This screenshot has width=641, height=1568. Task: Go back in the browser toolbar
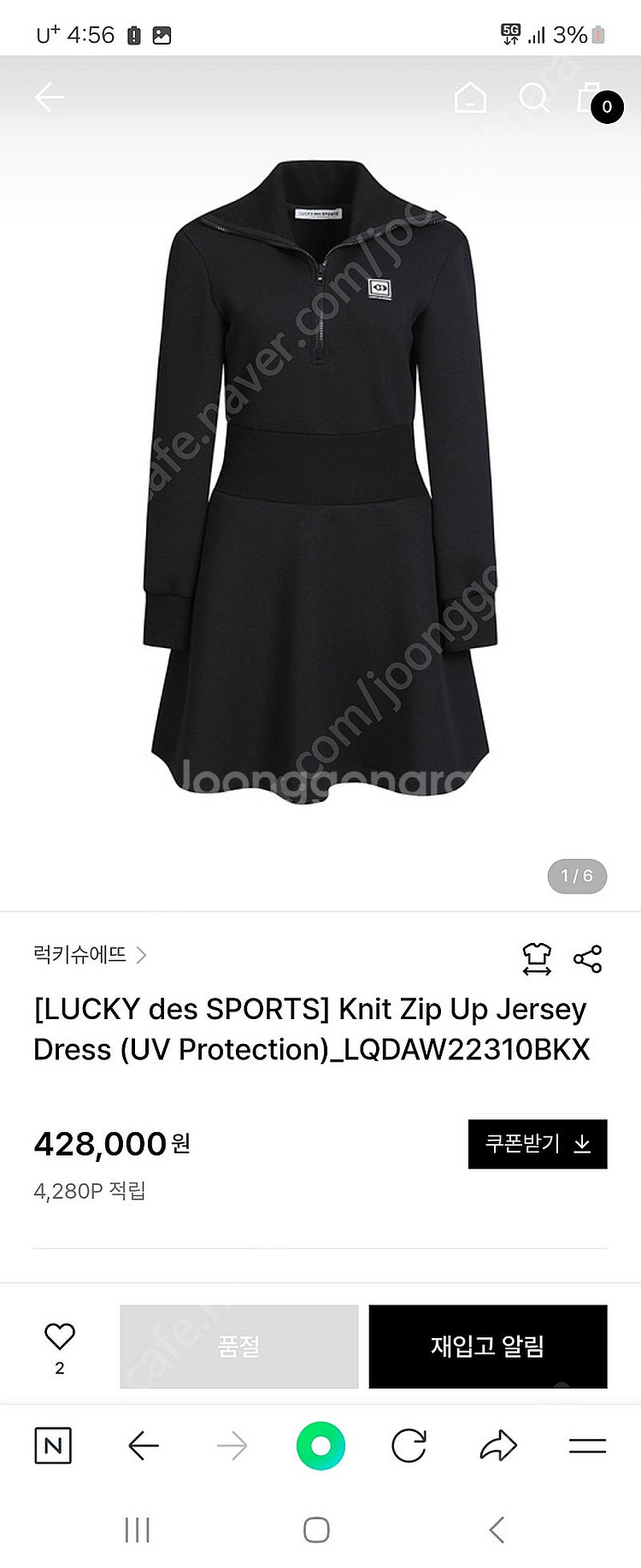144,1446
